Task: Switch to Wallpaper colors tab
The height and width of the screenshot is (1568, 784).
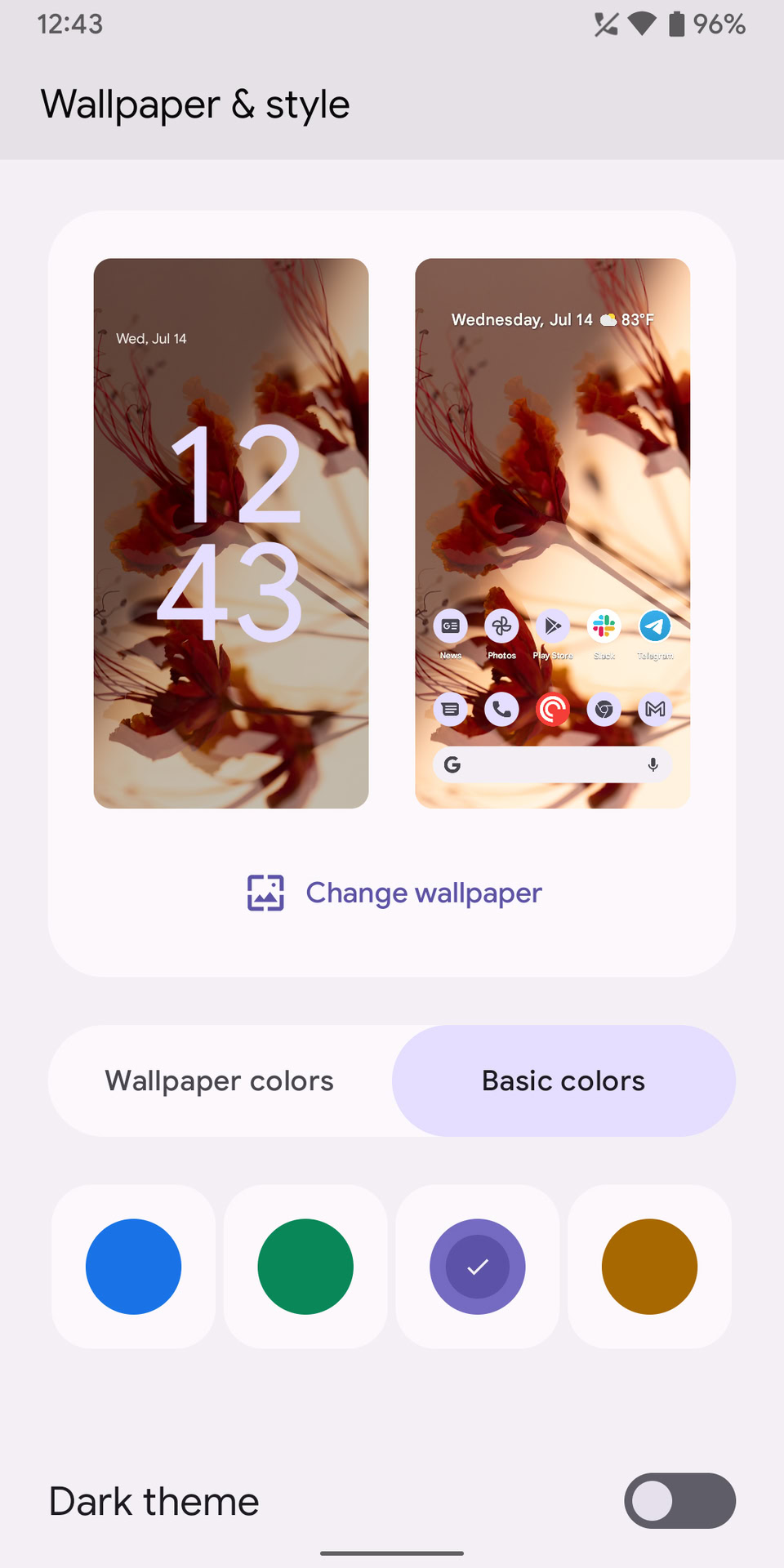Action: pyautogui.click(x=220, y=1080)
